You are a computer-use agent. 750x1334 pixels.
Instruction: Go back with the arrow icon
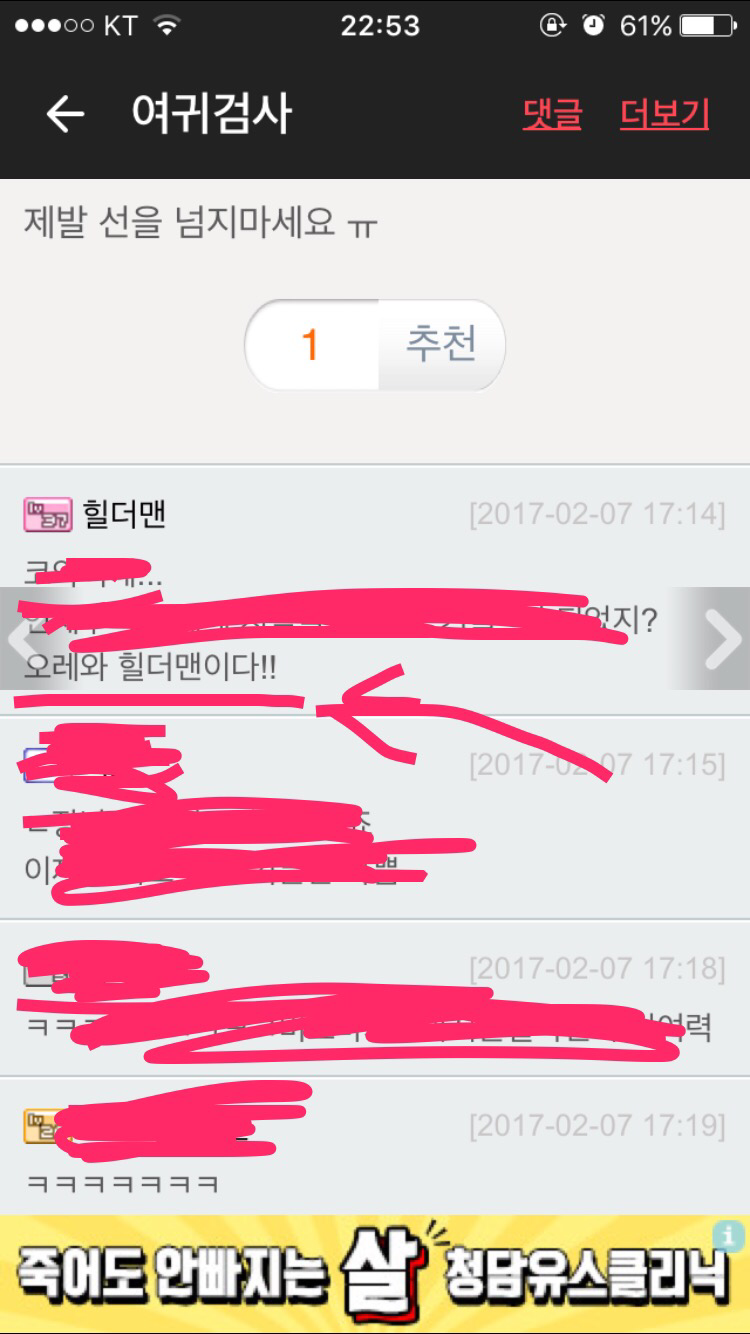pos(65,115)
